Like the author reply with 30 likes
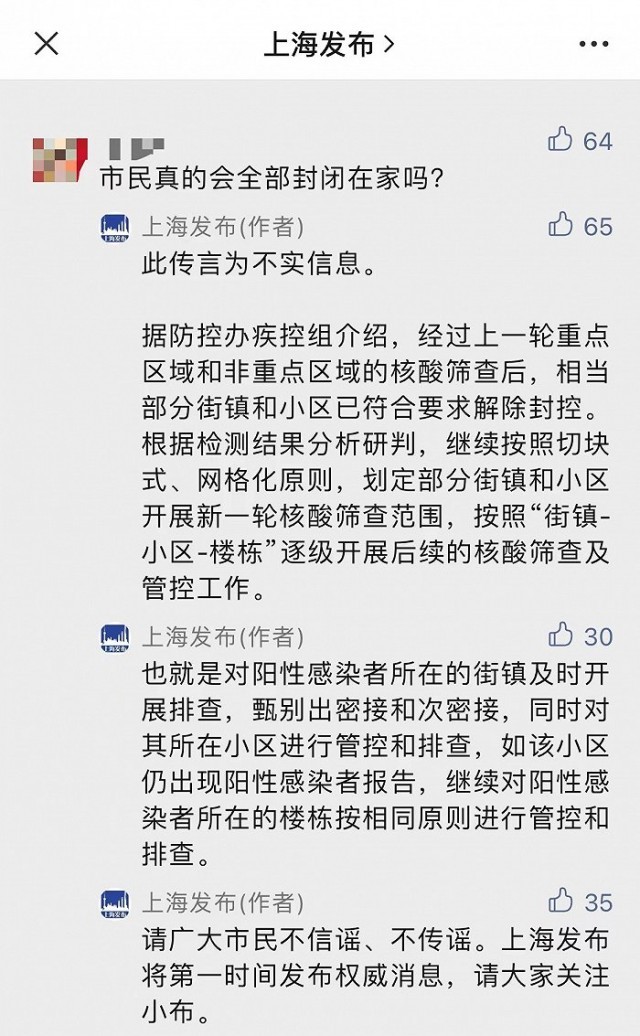The height and width of the screenshot is (1036, 640). tap(561, 635)
